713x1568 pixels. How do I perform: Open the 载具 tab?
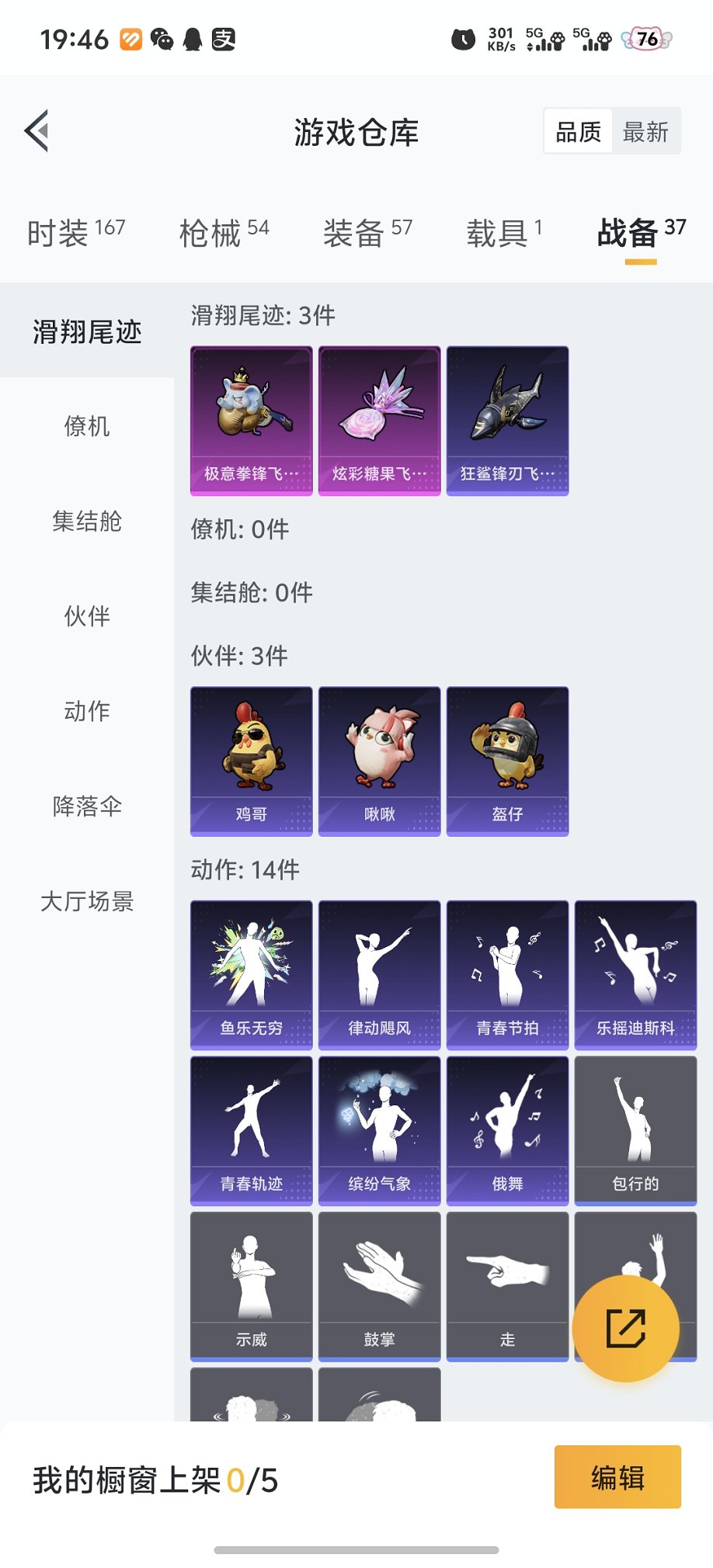pos(504,232)
